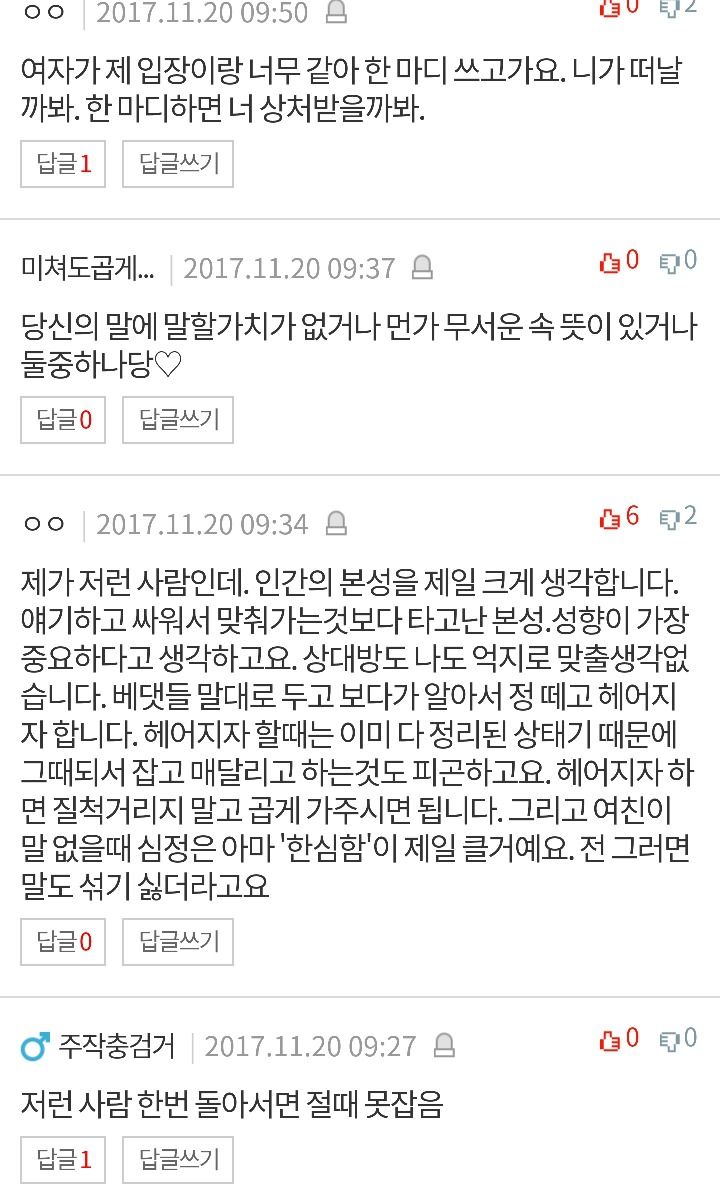
Task: Upvote 주작충검거's comment
Action: [x=609, y=1040]
